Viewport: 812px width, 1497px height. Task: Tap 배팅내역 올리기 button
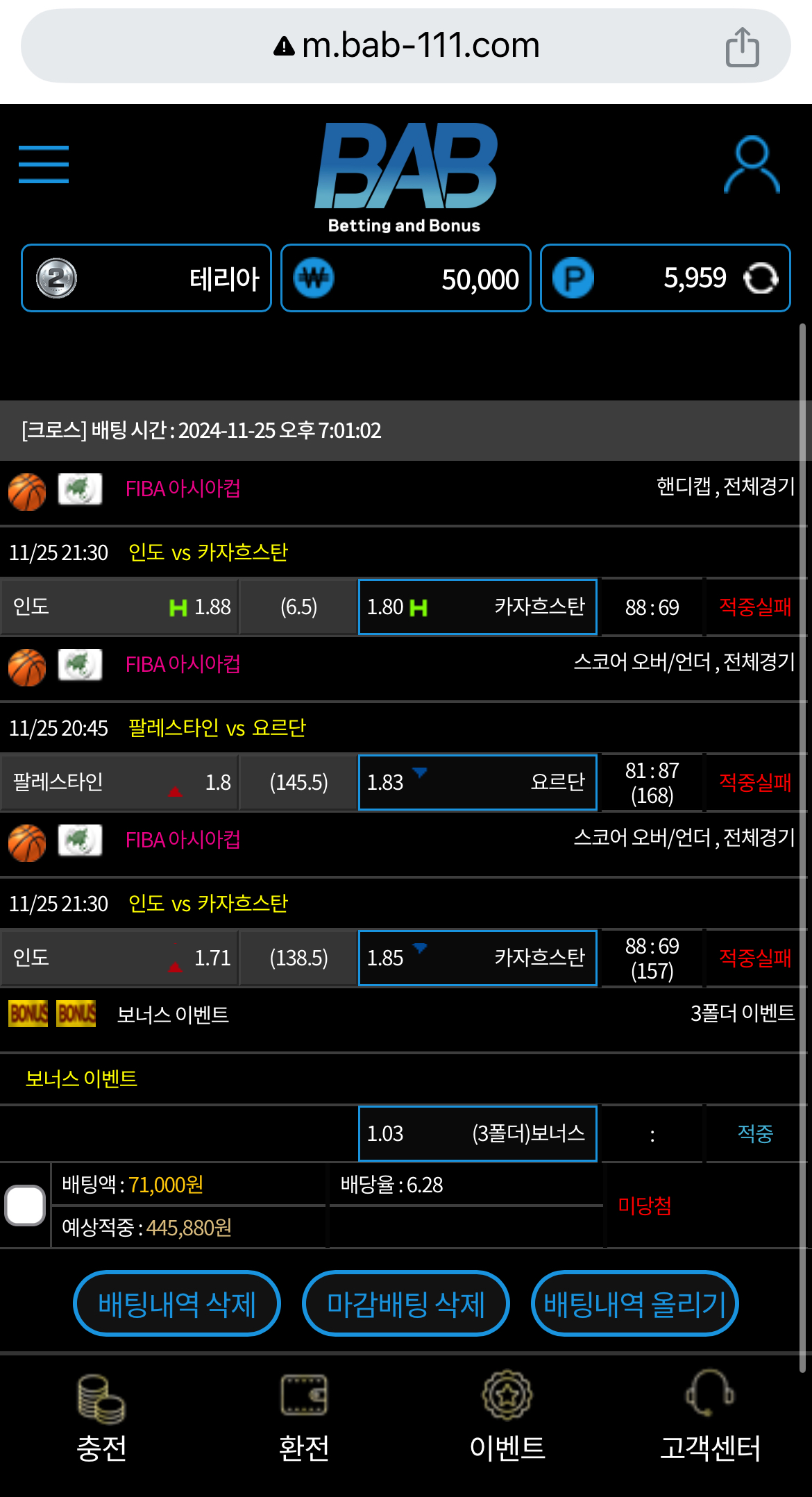click(x=635, y=1304)
